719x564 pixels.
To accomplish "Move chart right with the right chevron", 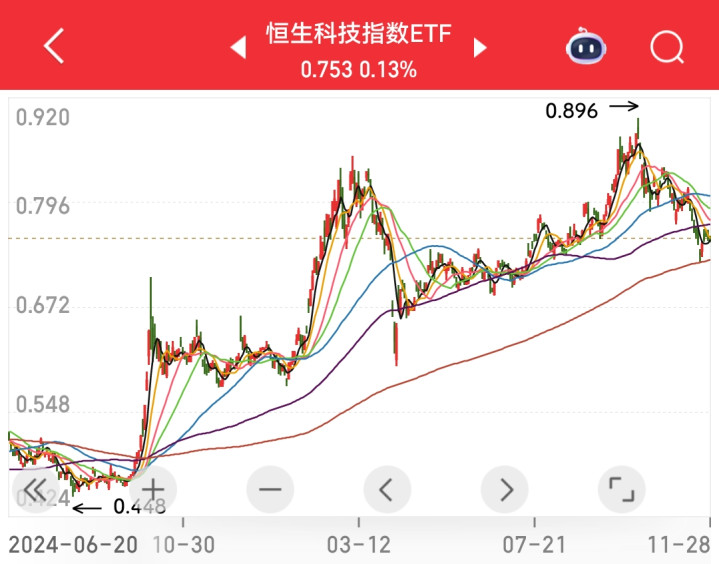I will click(505, 489).
